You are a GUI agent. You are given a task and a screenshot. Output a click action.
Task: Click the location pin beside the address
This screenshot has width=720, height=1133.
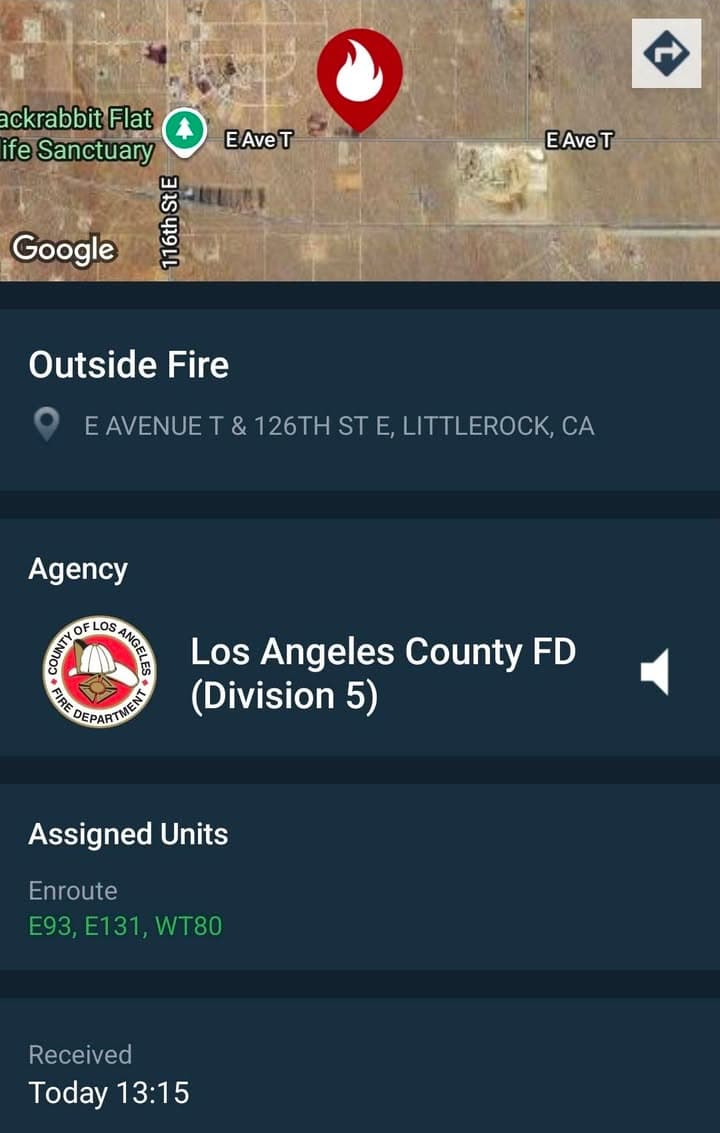click(47, 424)
